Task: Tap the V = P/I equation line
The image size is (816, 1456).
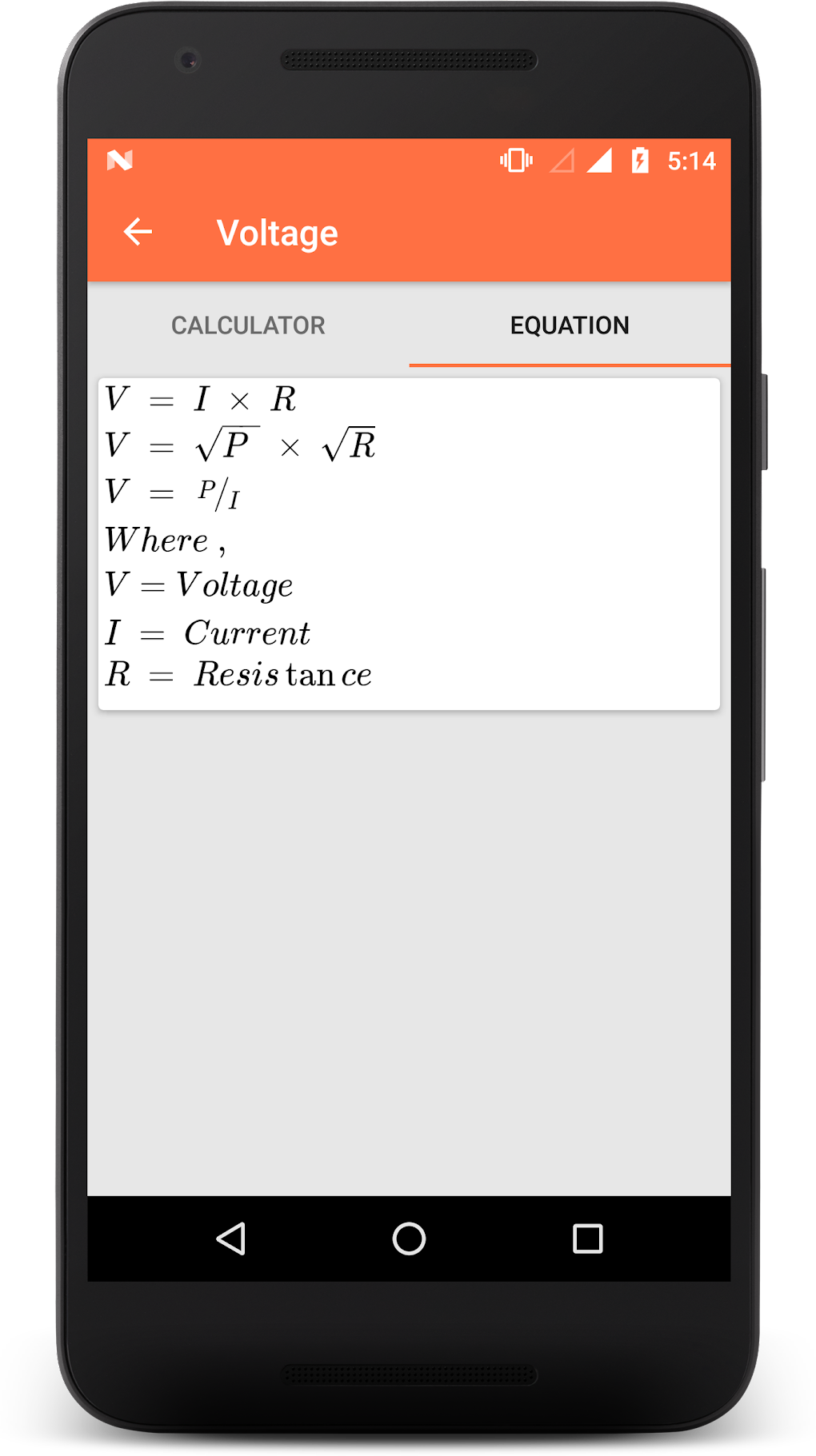Action: (172, 493)
